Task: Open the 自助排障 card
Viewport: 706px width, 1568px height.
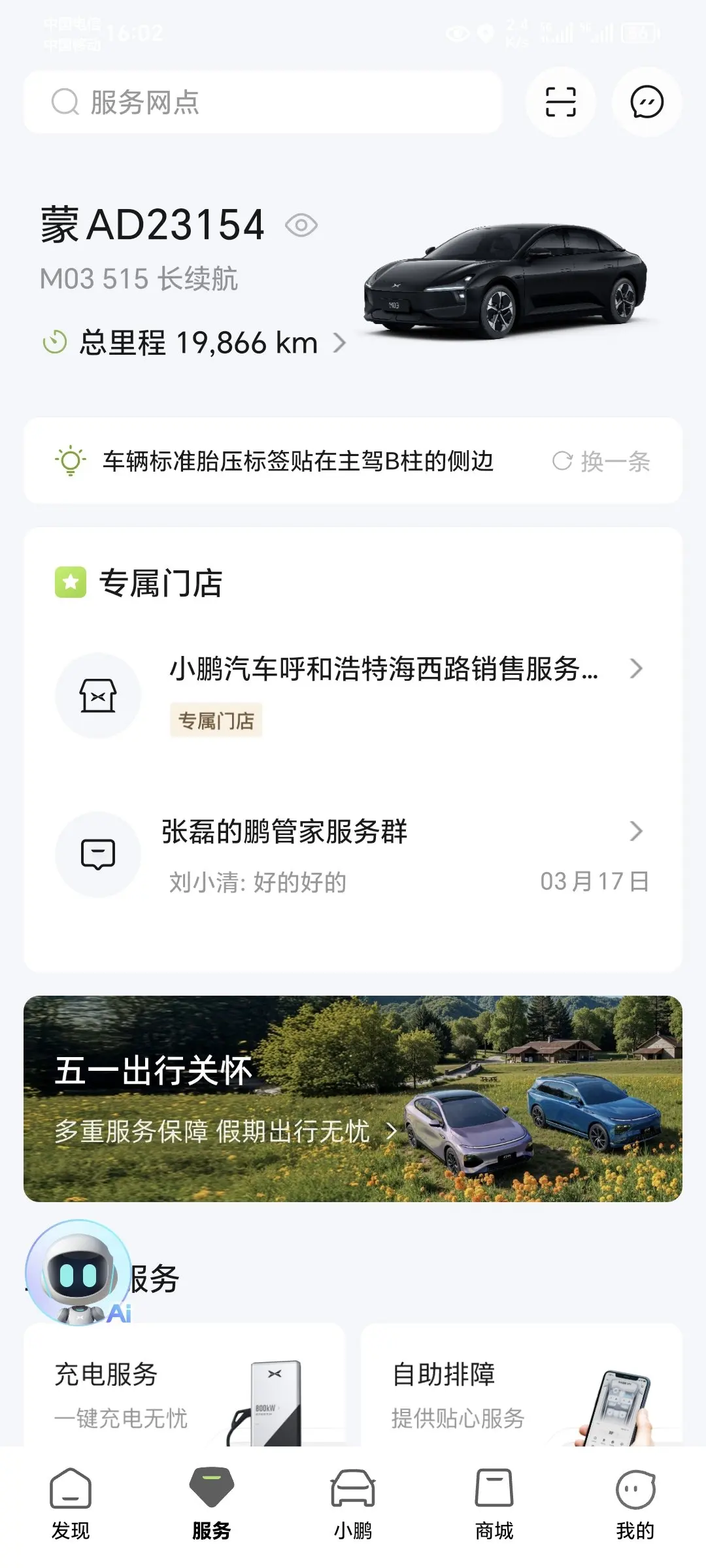Action: tap(521, 1390)
